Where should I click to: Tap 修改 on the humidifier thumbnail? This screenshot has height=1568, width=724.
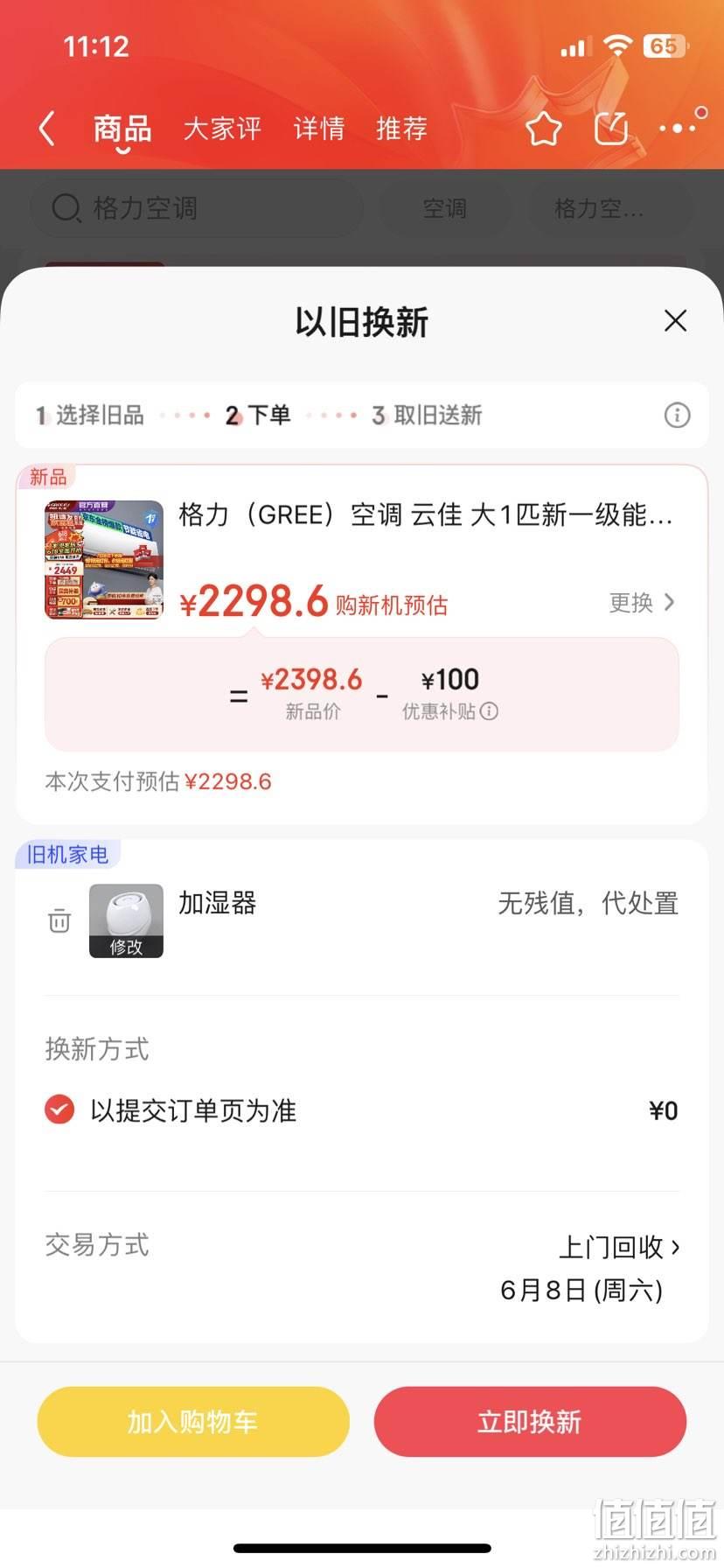(x=126, y=947)
